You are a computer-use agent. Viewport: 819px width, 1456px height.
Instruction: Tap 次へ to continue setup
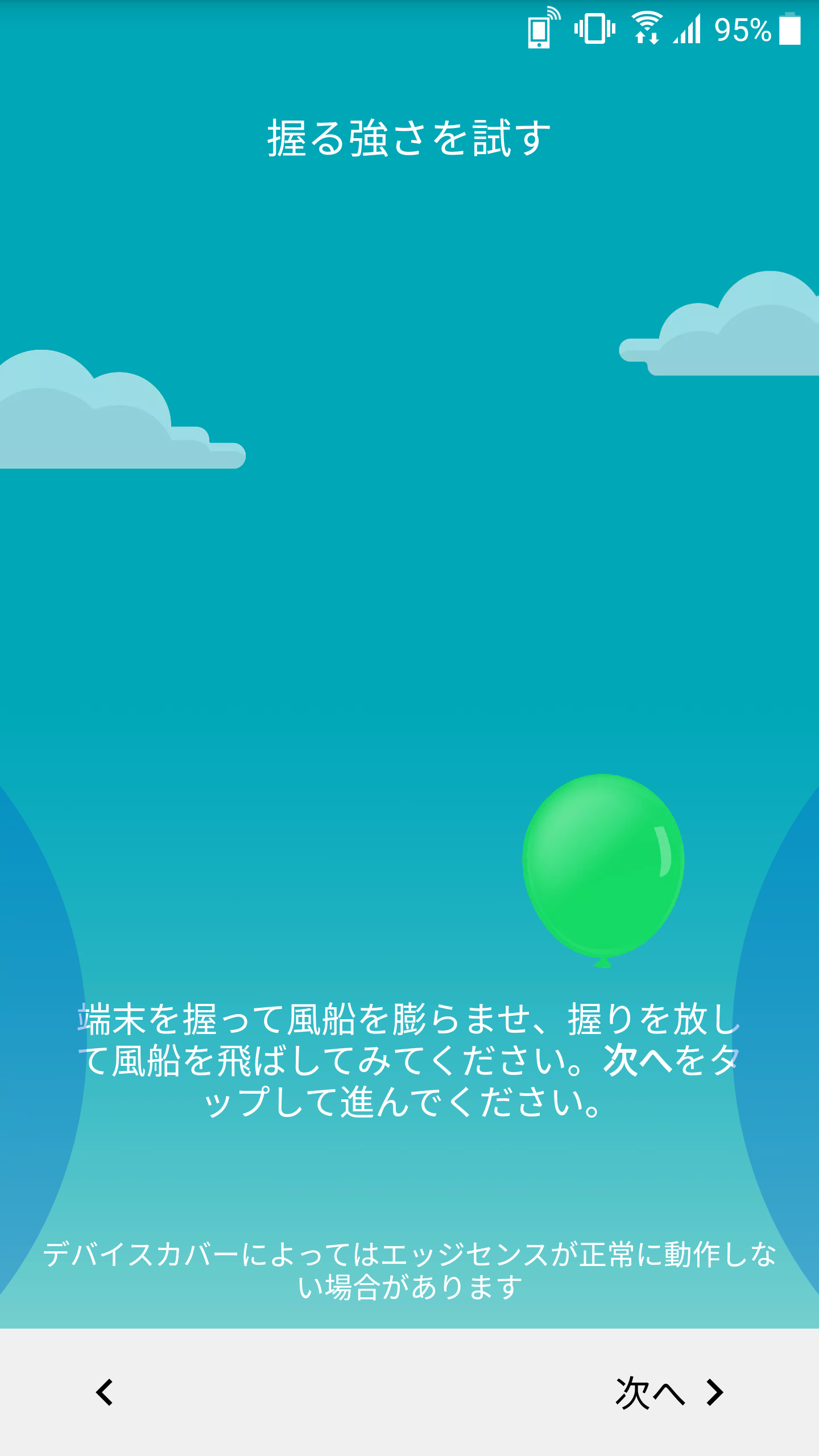point(669,1393)
